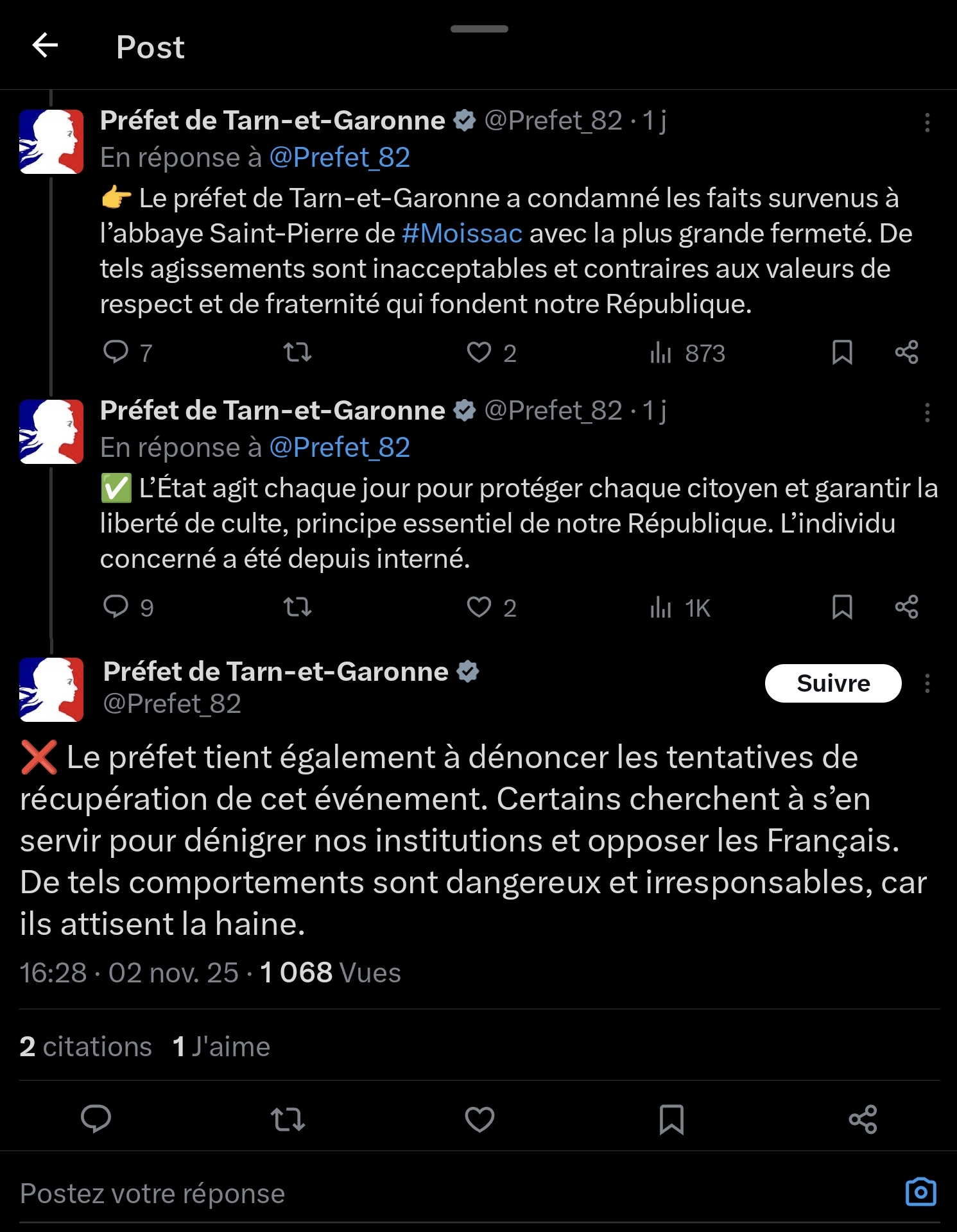Repost the tweet mentioning #Moissac
This screenshot has width=957, height=1232.
297,352
